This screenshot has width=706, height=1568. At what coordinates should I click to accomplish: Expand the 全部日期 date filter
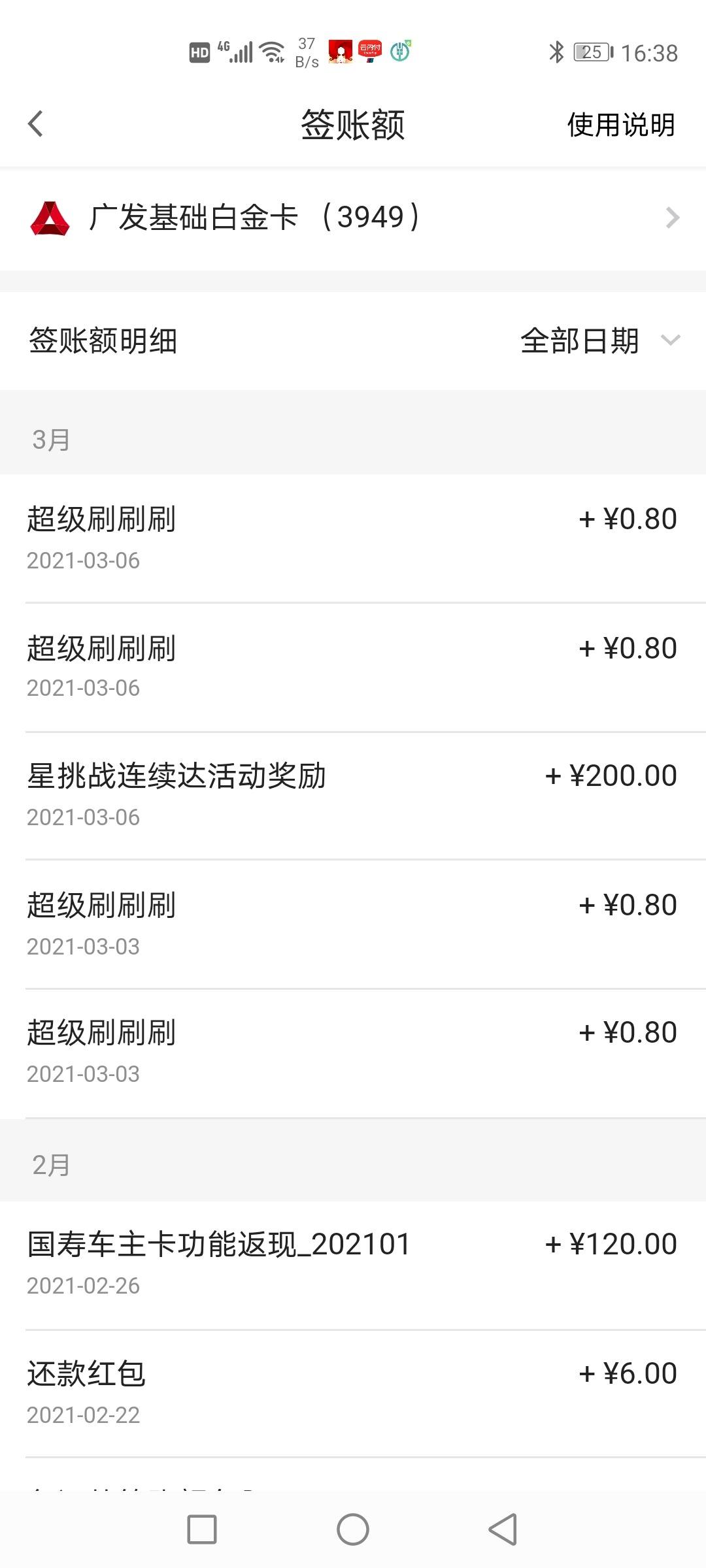600,340
